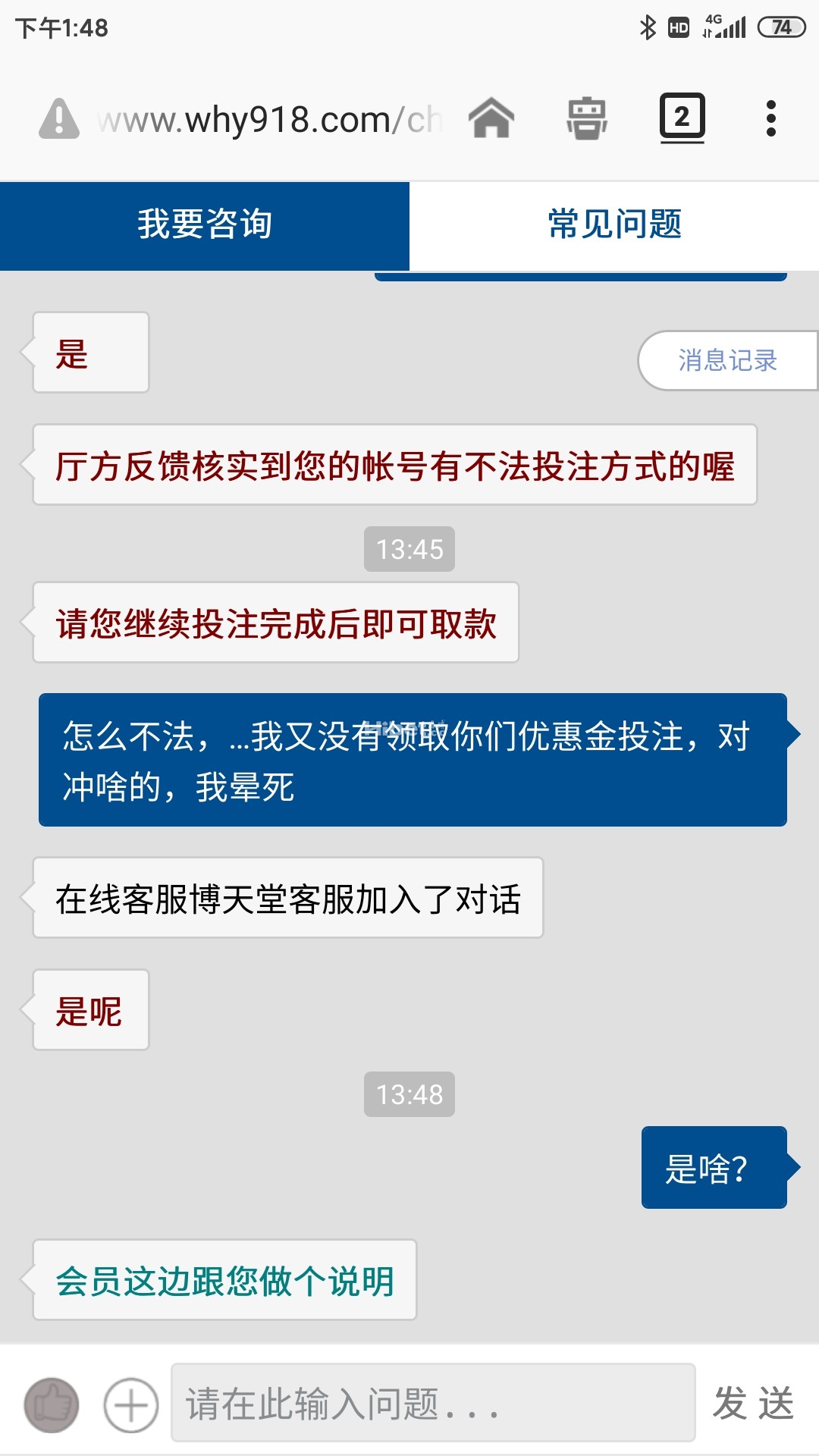Open the browser overflow menu
Screen dimensions: 819x1456
tap(772, 118)
